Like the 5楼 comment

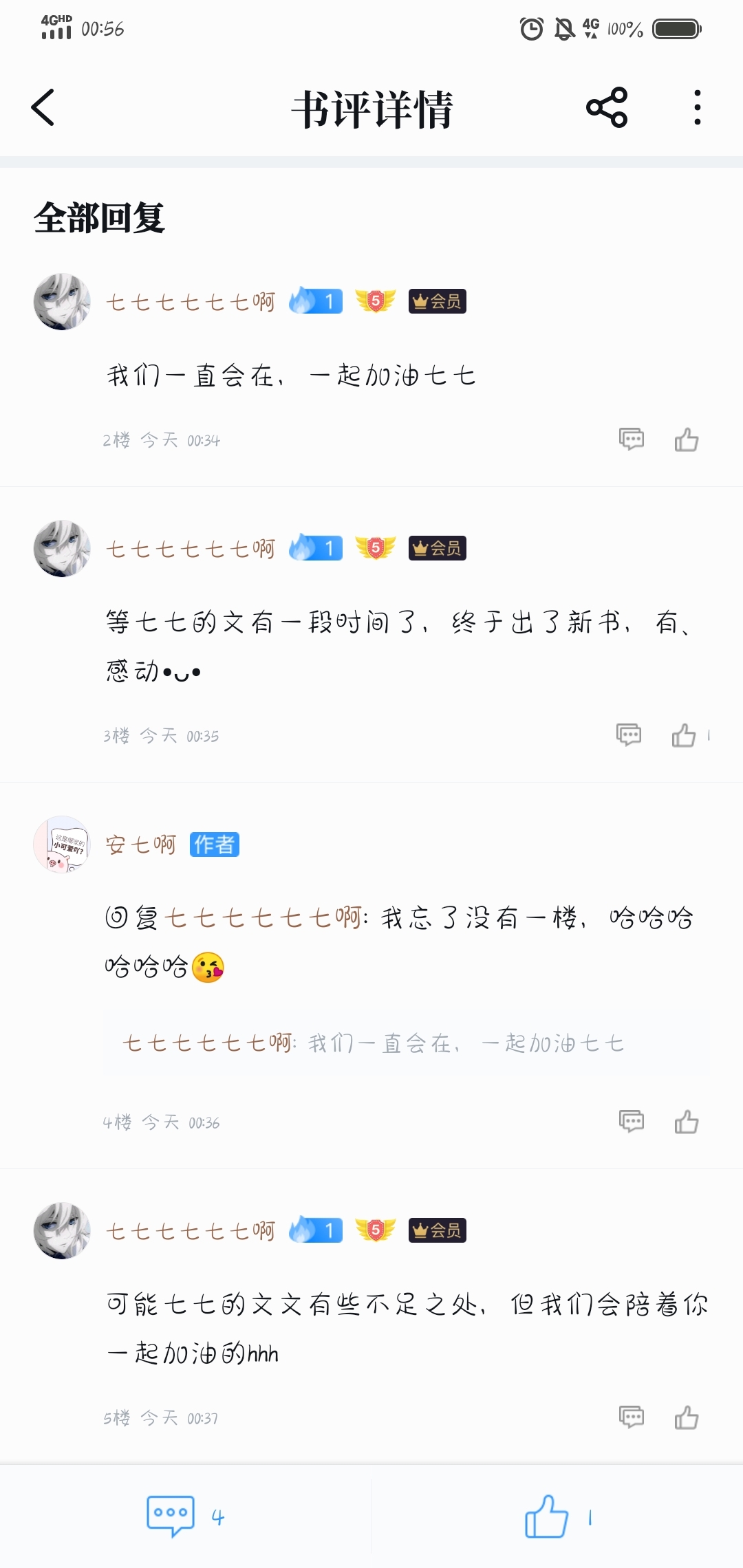pyautogui.click(x=686, y=1417)
